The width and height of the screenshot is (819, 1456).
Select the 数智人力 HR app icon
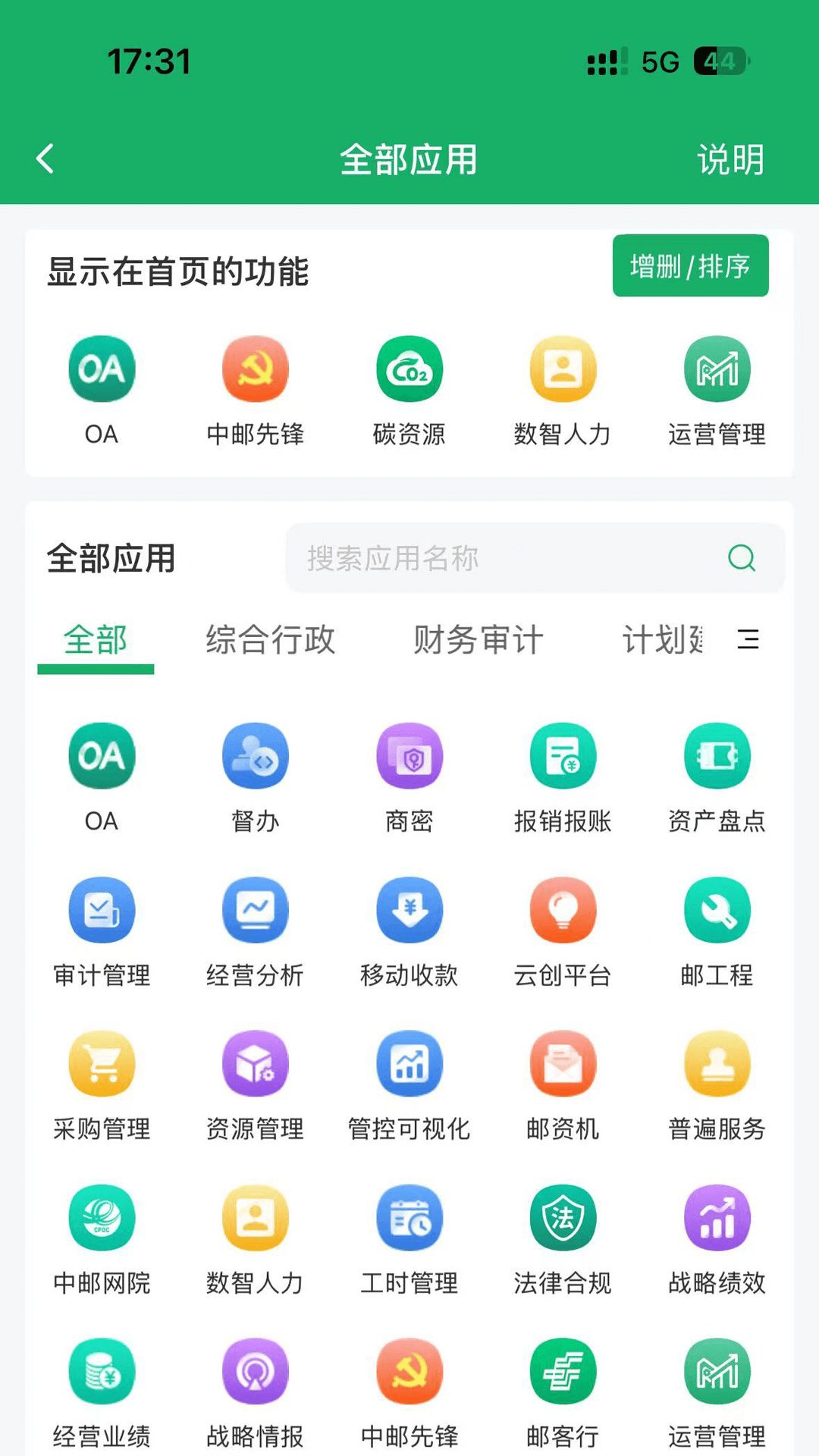(x=562, y=369)
